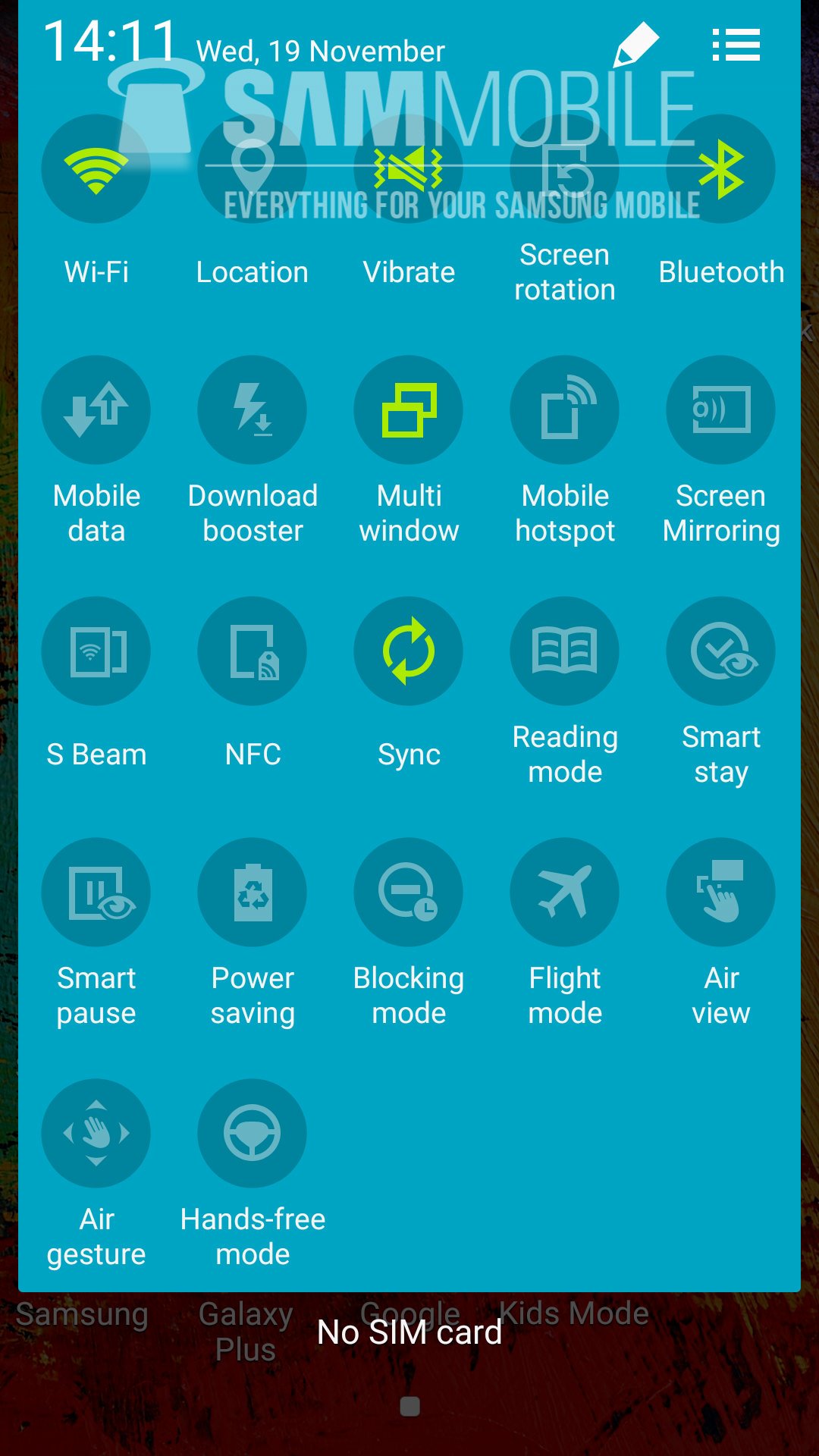The image size is (819, 1456).
Task: Enable Screen rotation
Action: (x=565, y=168)
